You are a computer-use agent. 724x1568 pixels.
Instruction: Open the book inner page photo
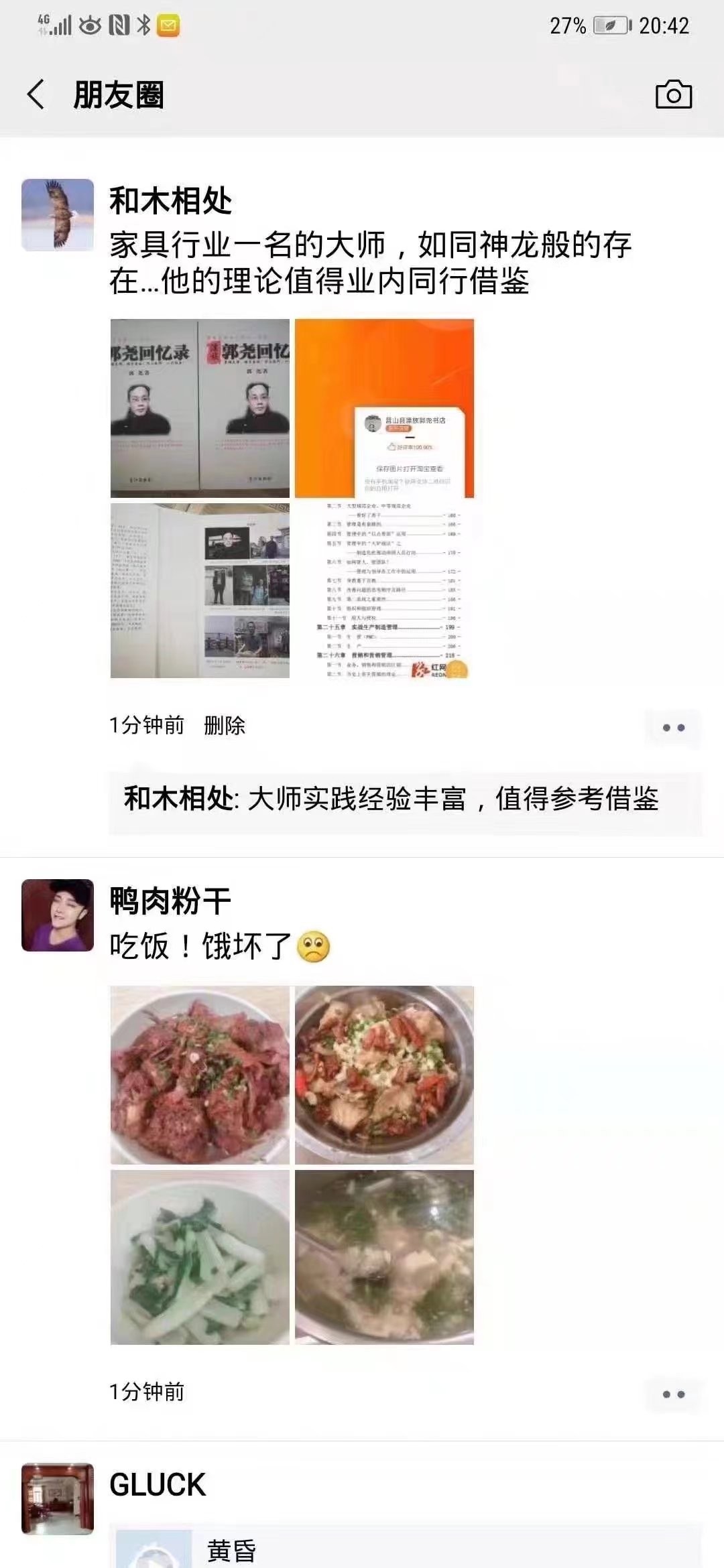tap(200, 590)
